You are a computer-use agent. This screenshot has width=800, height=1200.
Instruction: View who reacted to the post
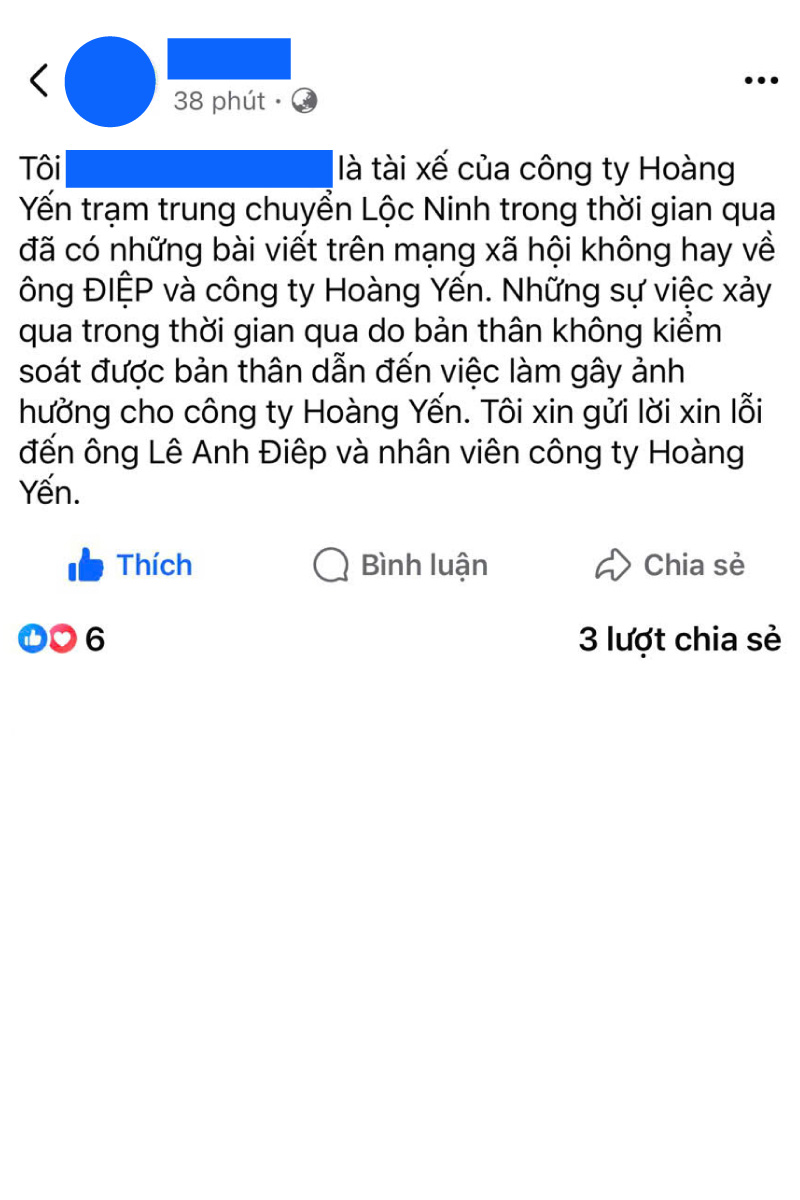[62, 639]
